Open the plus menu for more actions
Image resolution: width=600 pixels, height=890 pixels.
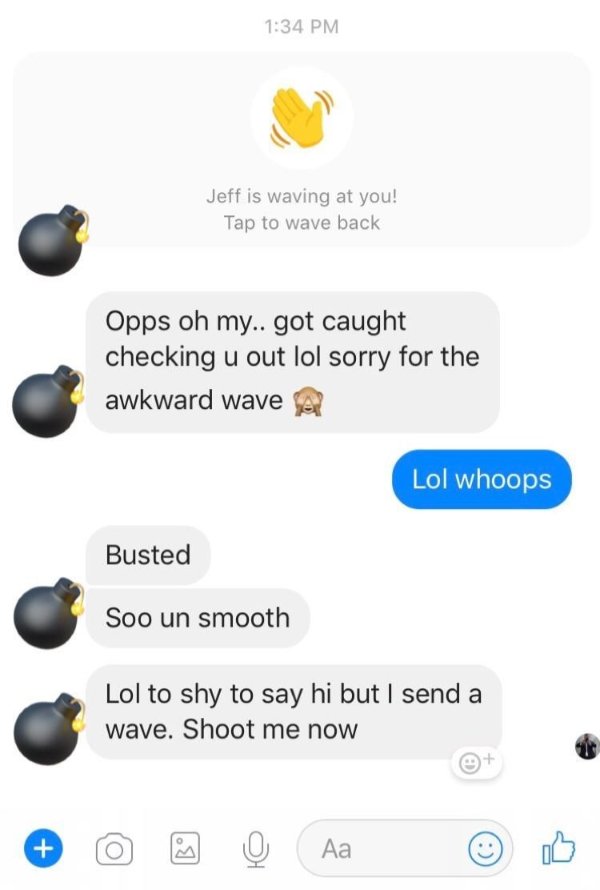(x=42, y=849)
